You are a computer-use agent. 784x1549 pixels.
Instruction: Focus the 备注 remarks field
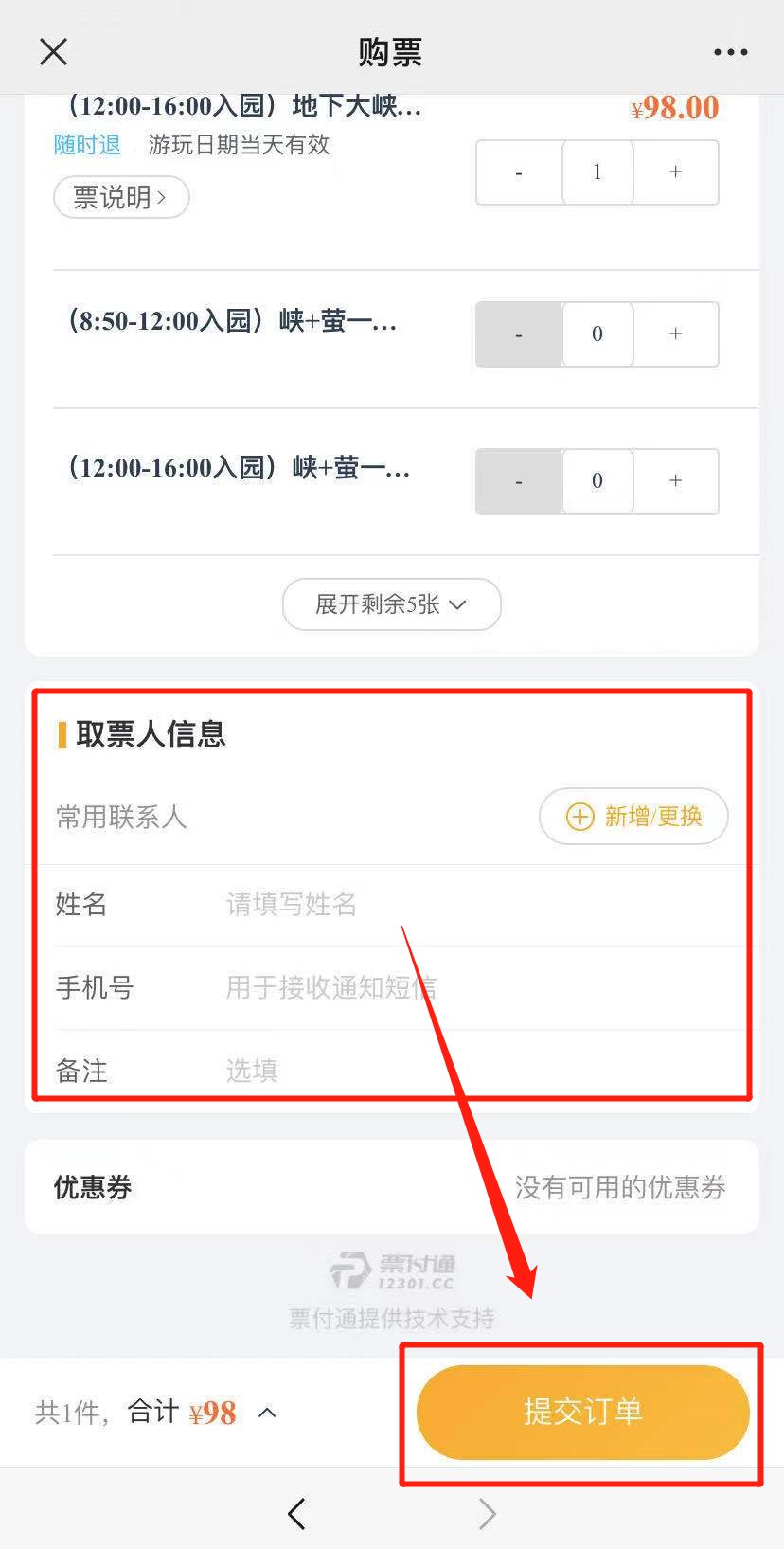[x=473, y=1071]
